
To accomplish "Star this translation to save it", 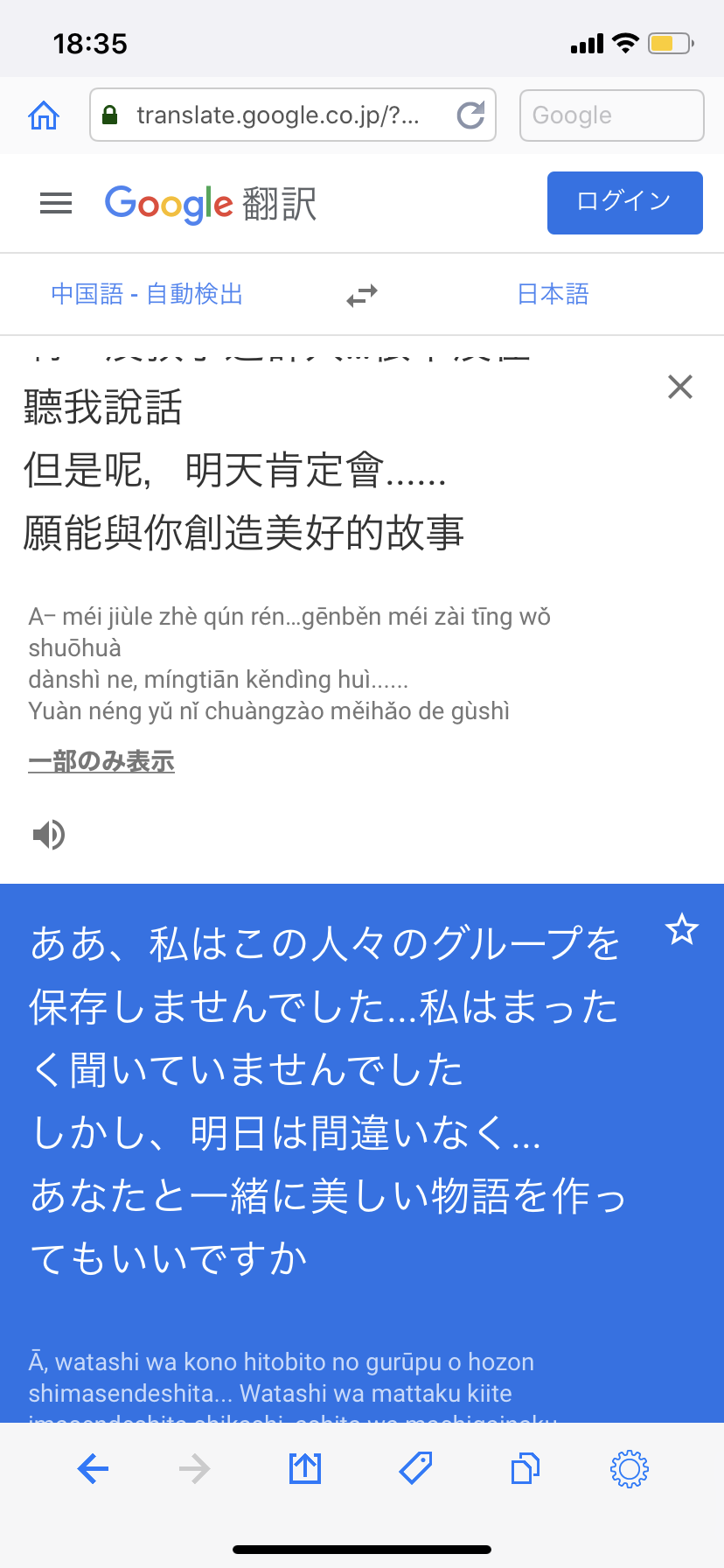I will point(681,929).
